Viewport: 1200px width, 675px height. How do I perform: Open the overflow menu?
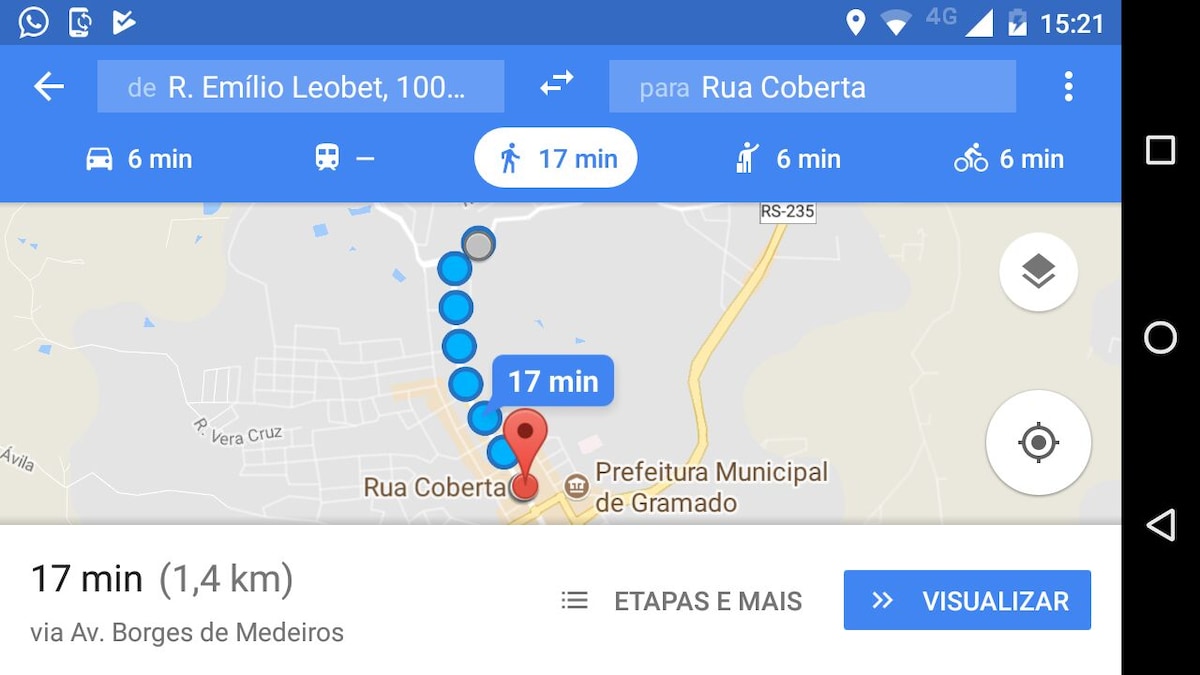tap(1068, 87)
